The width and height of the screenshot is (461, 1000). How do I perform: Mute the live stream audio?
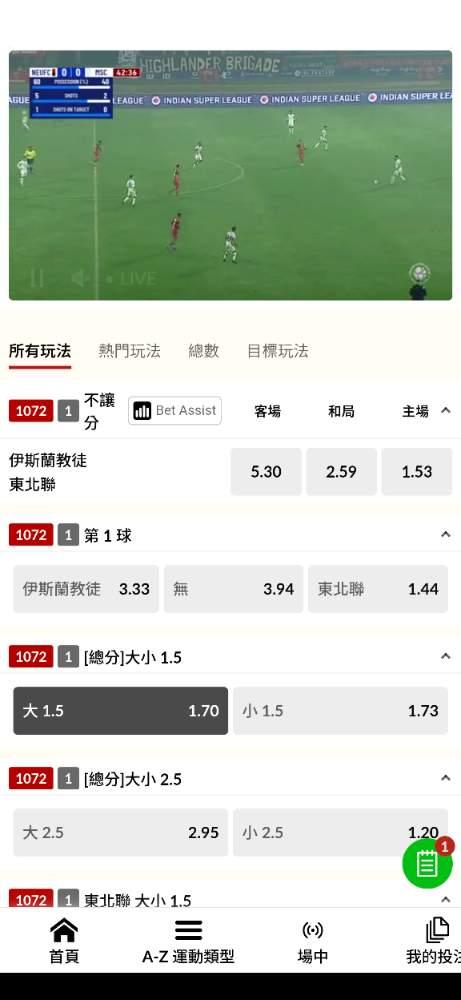80,278
